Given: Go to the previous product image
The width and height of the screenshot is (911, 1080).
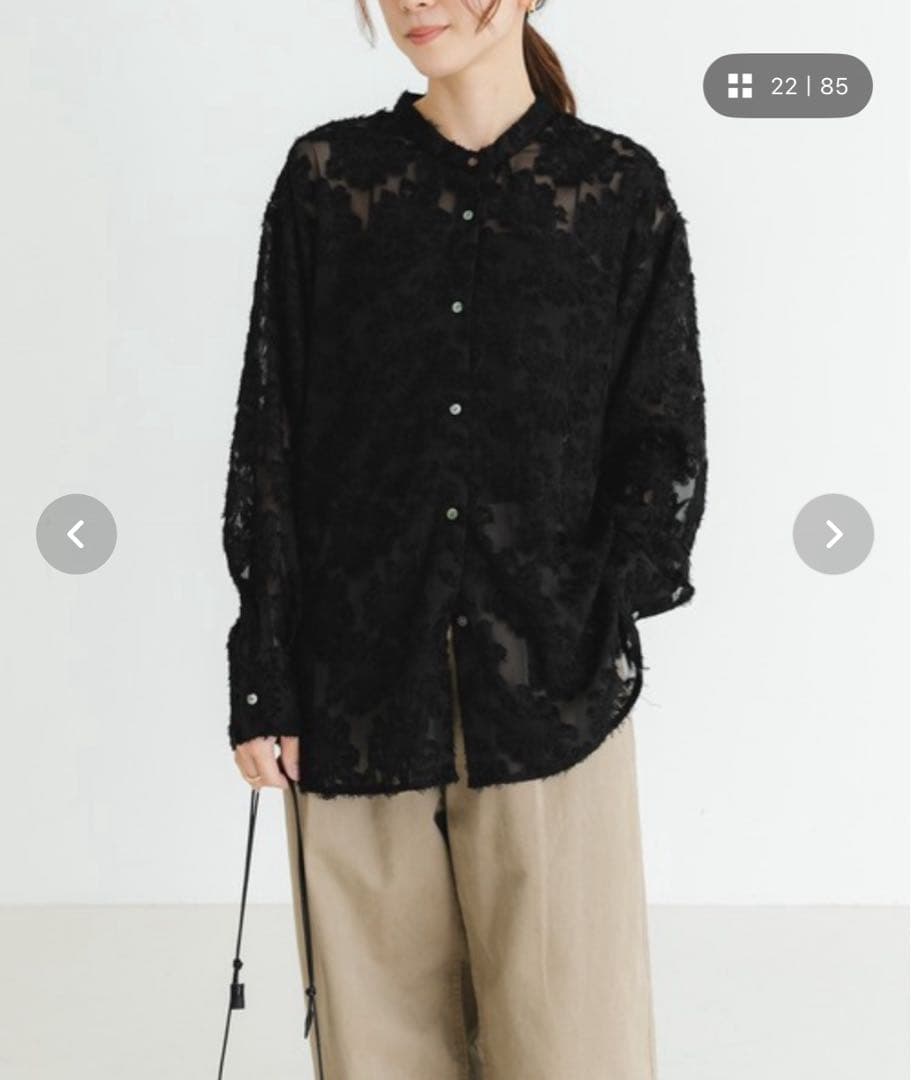Looking at the screenshot, I should pos(76,534).
